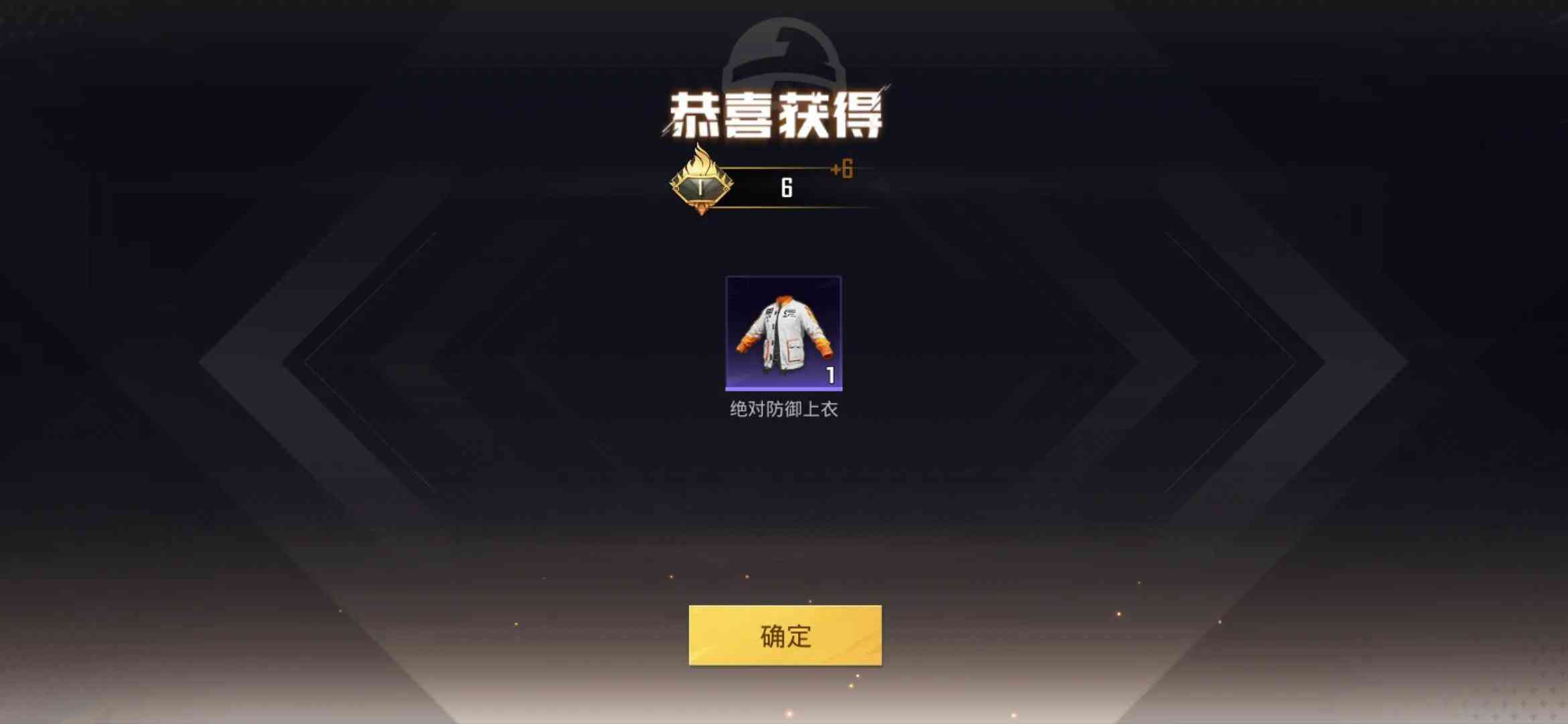Confirm the reward with 确定 button
Image resolution: width=1568 pixels, height=724 pixels.
(x=785, y=636)
